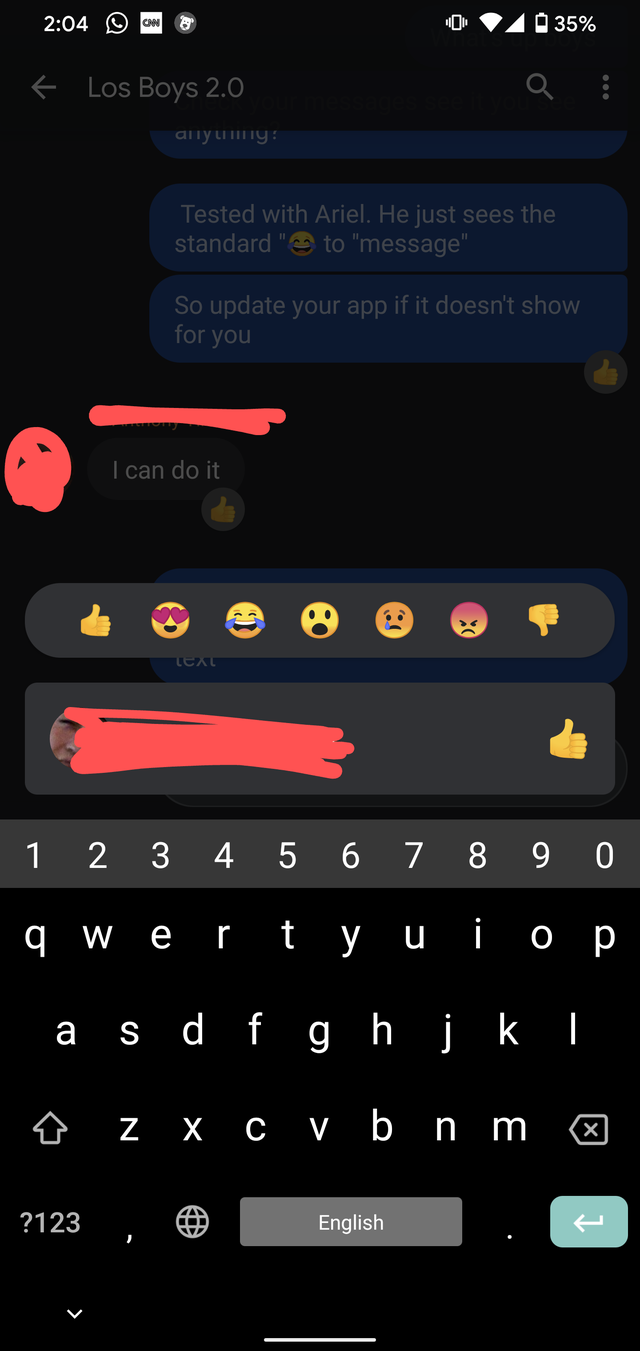This screenshot has width=640, height=1351.
Task: Search within the conversation
Action: tap(540, 87)
